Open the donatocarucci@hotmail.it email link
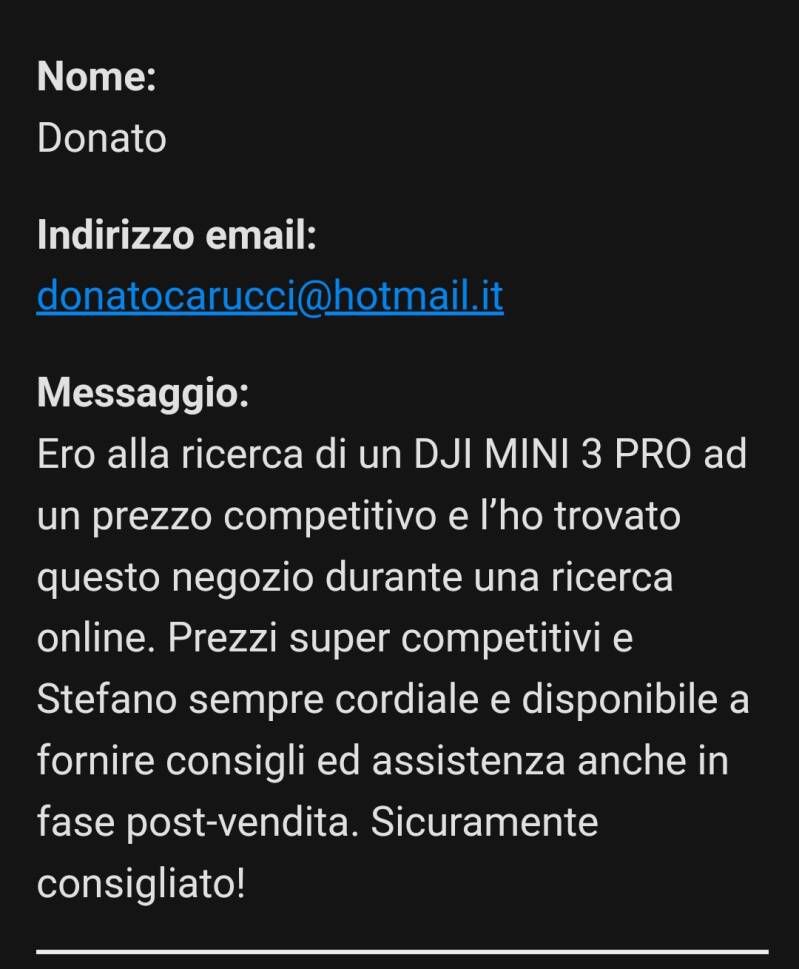This screenshot has width=799, height=969. pyautogui.click(x=270, y=296)
